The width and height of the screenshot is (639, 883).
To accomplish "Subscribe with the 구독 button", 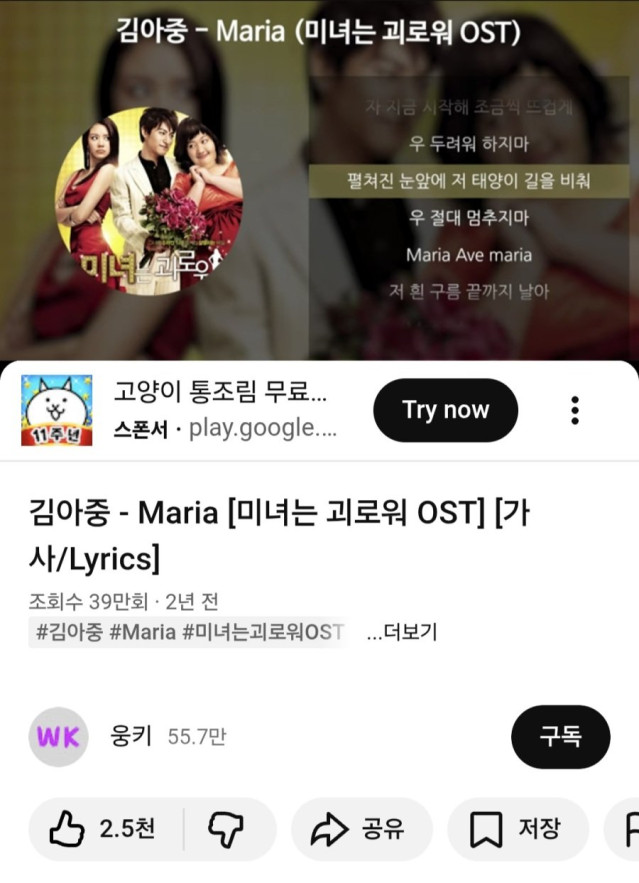I will click(x=560, y=737).
